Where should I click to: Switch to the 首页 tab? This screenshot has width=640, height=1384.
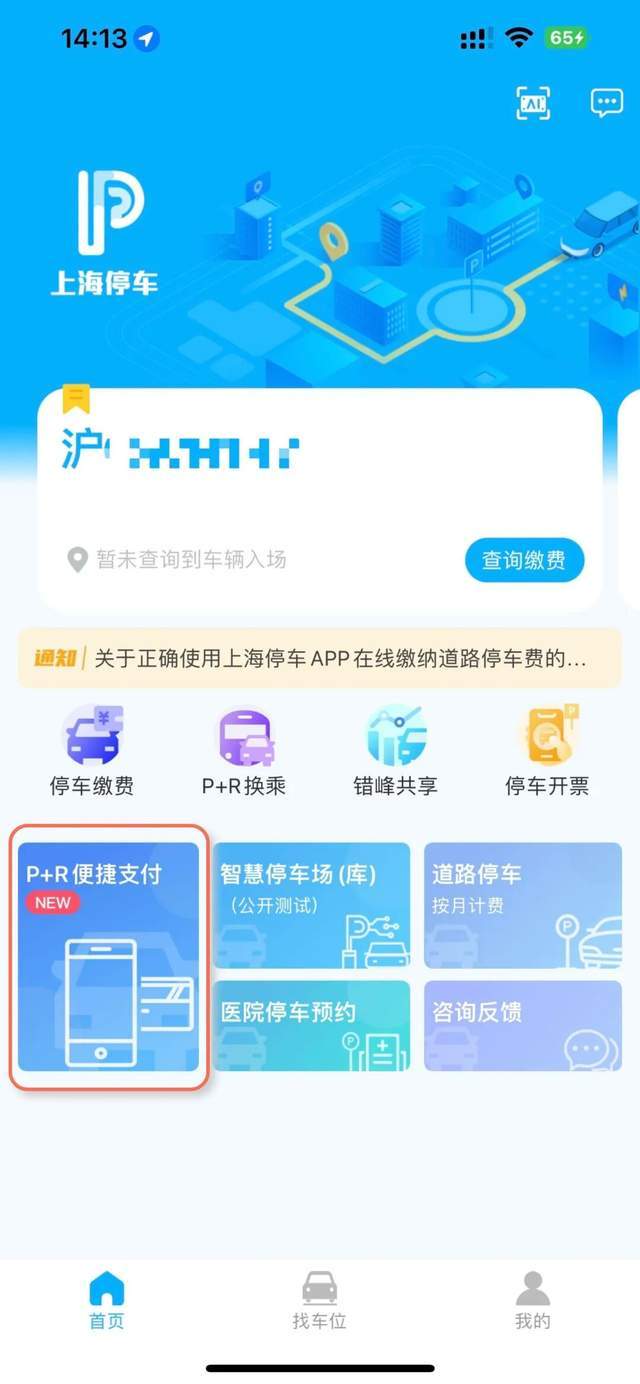pos(107,1300)
